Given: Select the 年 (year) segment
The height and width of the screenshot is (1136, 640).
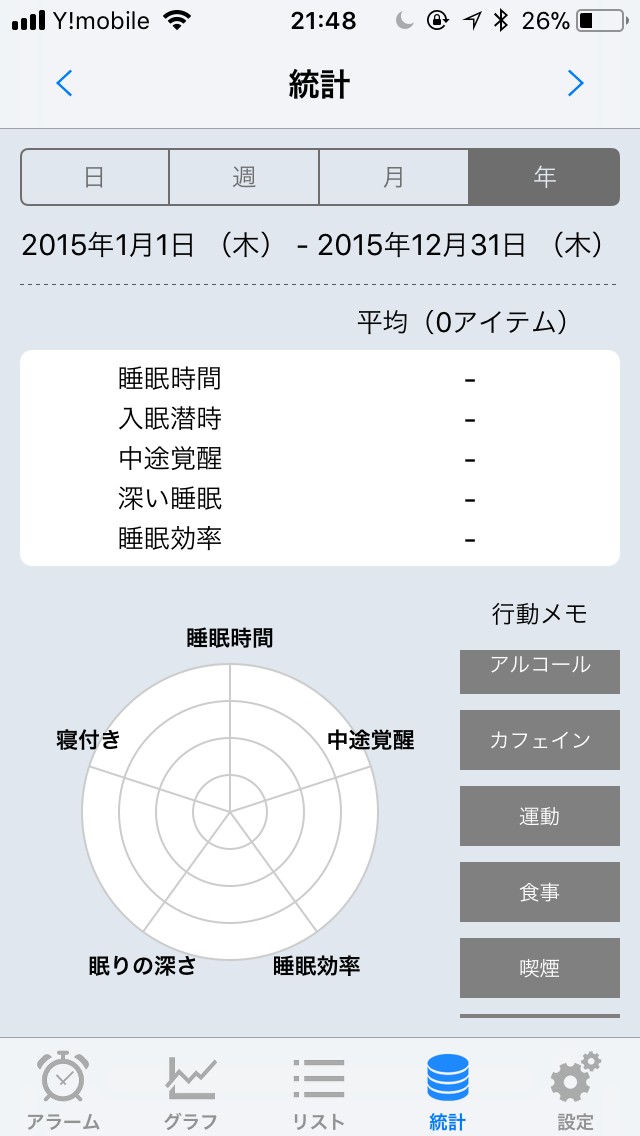Looking at the screenshot, I should click(x=544, y=177).
